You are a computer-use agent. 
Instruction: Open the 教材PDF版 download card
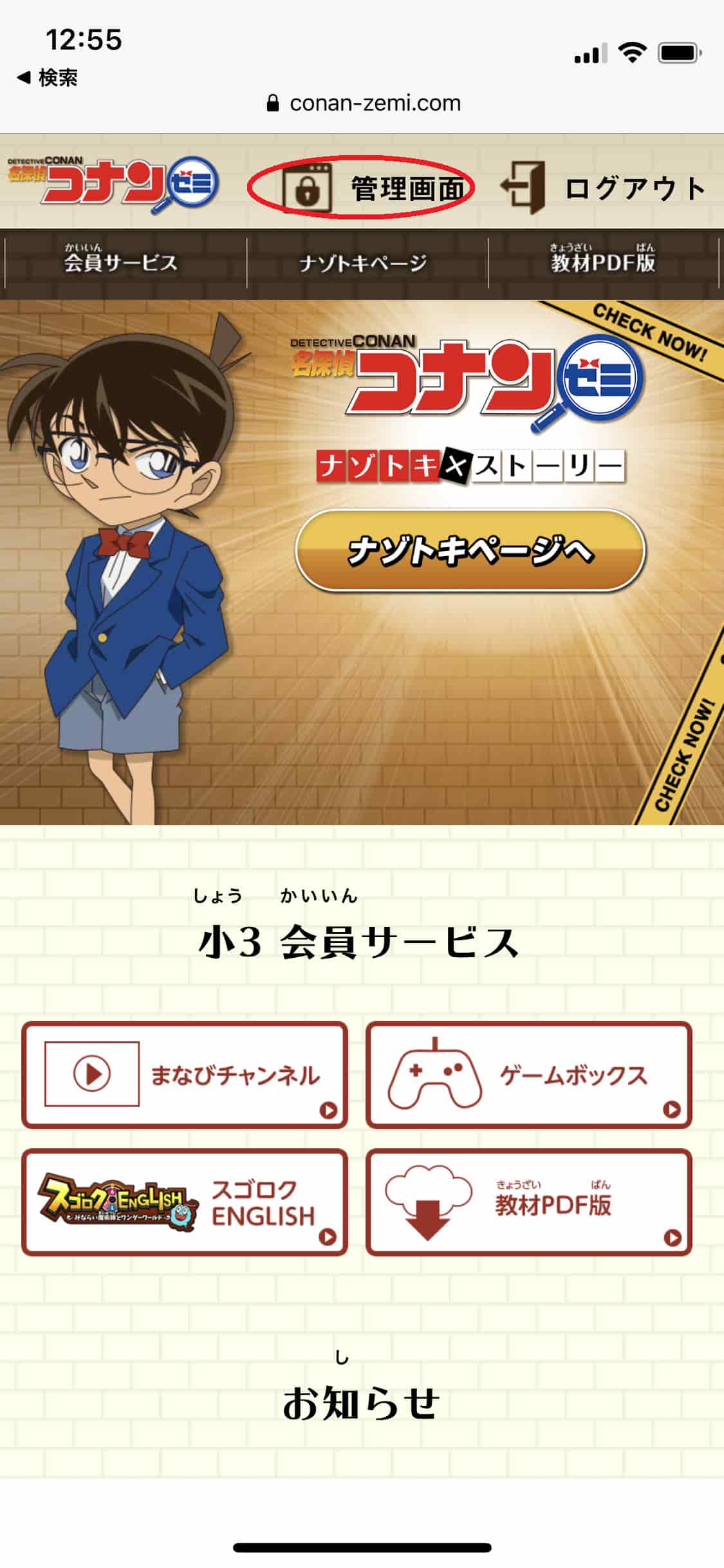529,1202
